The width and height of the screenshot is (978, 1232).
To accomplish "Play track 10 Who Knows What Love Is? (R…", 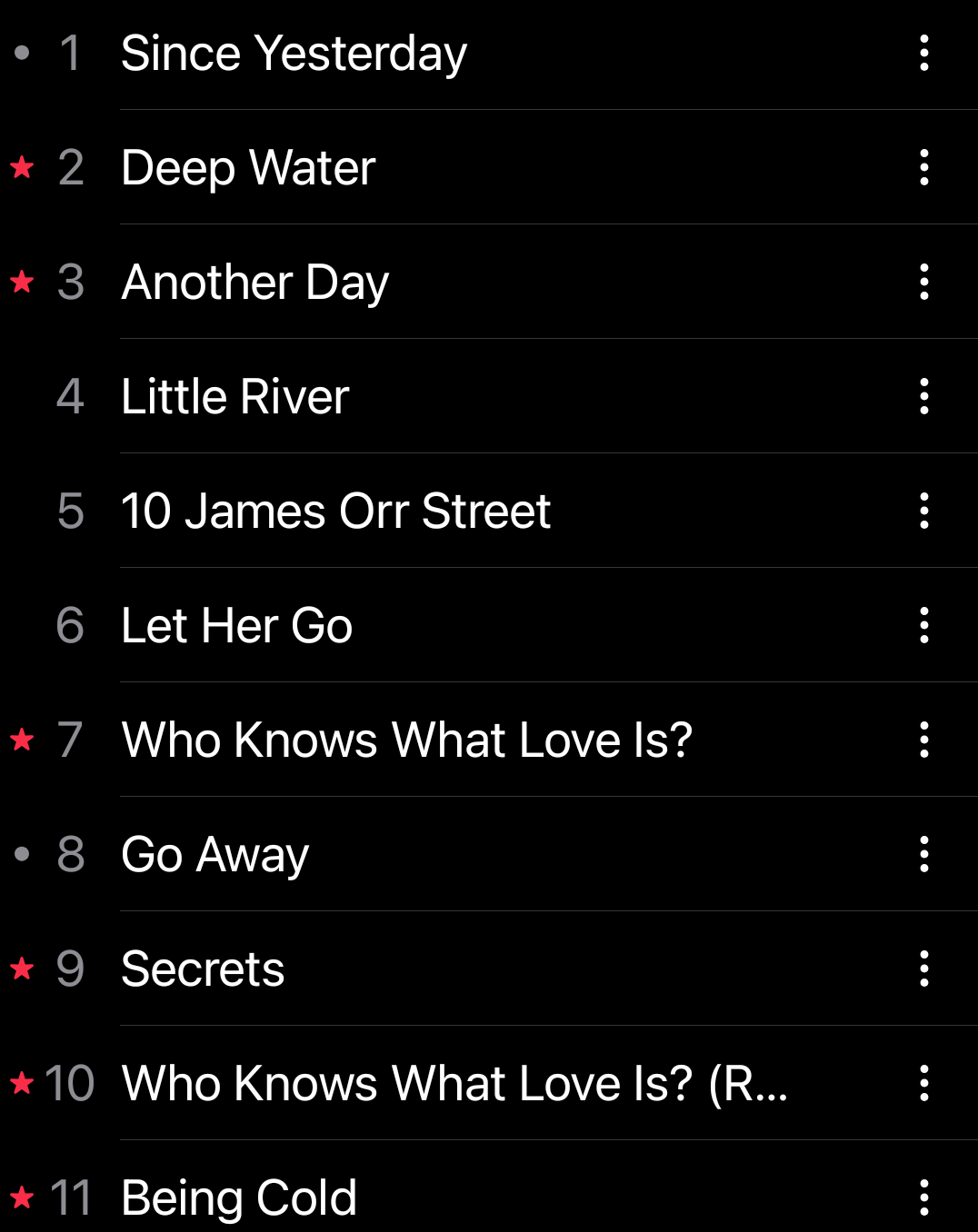I will (x=454, y=1084).
